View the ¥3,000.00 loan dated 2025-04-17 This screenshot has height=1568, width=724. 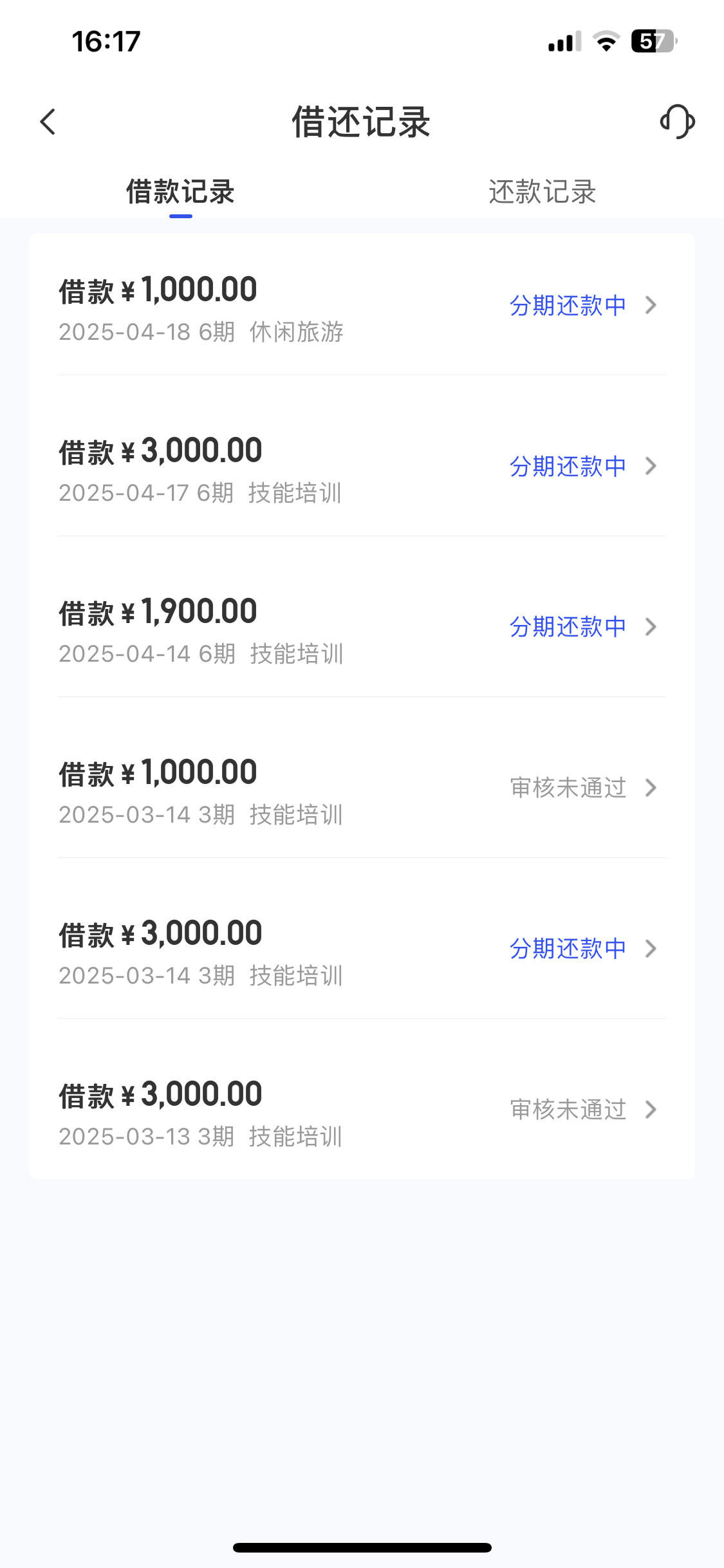pyautogui.click(x=362, y=466)
